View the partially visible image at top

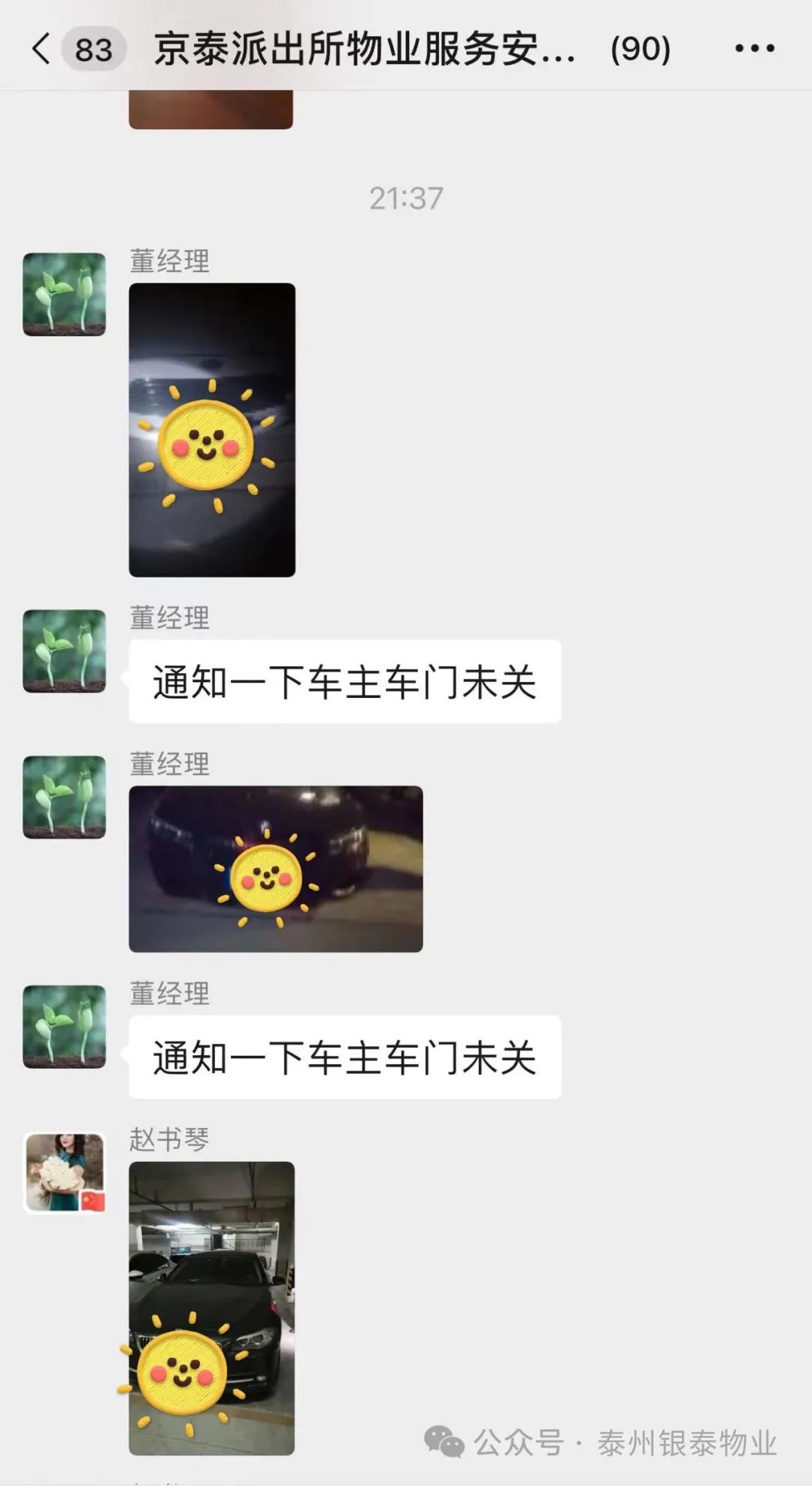211,110
